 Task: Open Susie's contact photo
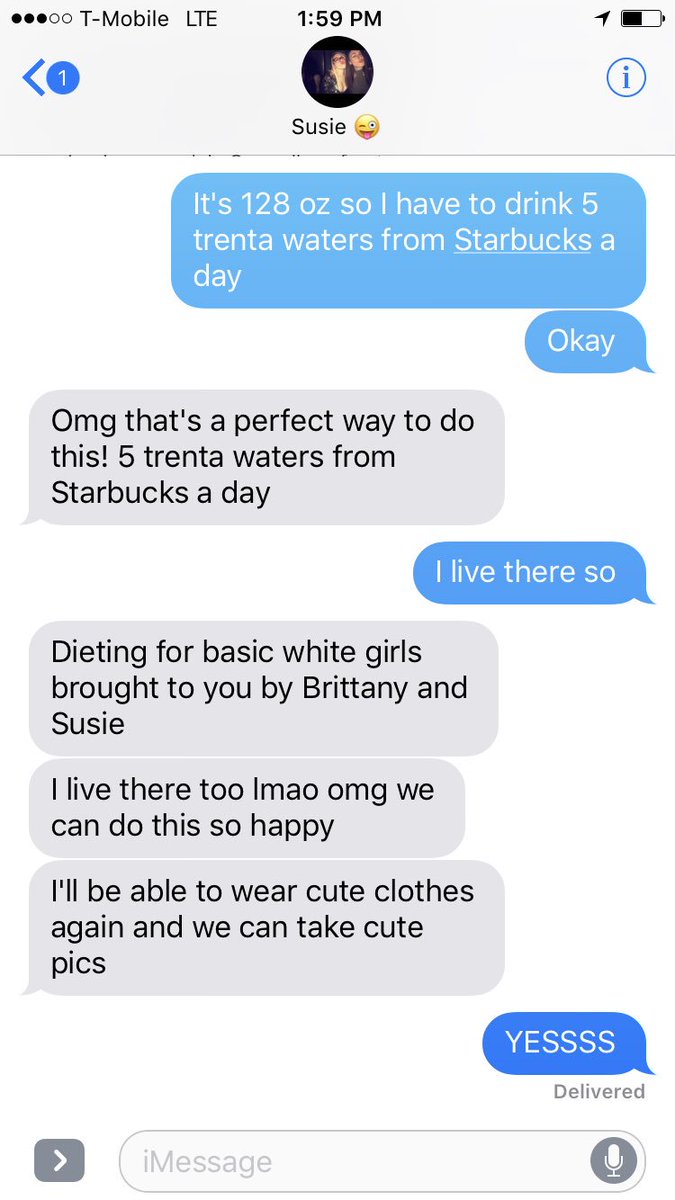[337, 72]
